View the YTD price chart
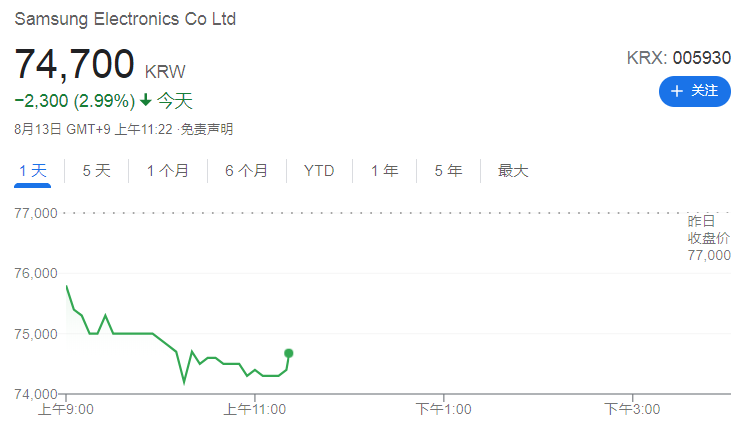This screenshot has width=749, height=431. (319, 171)
